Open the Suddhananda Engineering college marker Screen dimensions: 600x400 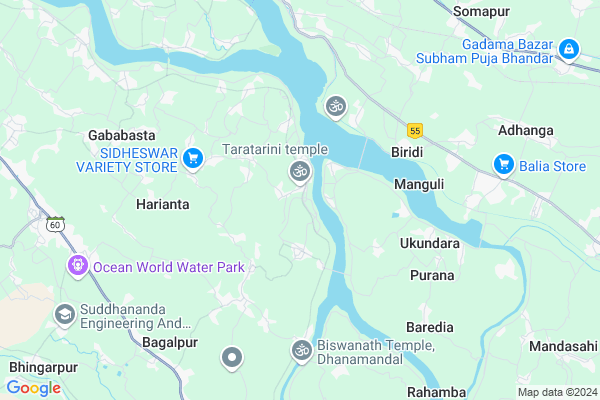click(x=65, y=315)
